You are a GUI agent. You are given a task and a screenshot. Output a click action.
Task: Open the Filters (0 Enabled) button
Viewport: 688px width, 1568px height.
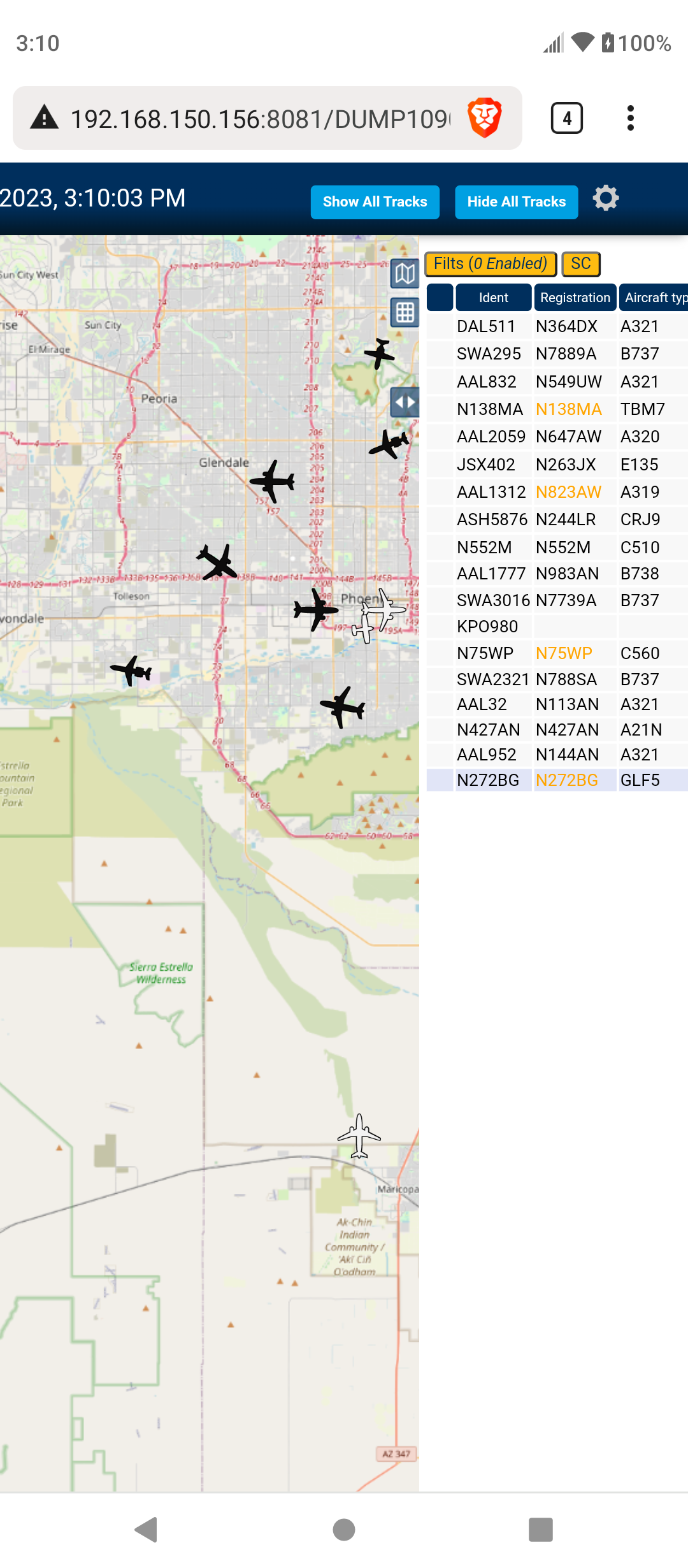491,264
